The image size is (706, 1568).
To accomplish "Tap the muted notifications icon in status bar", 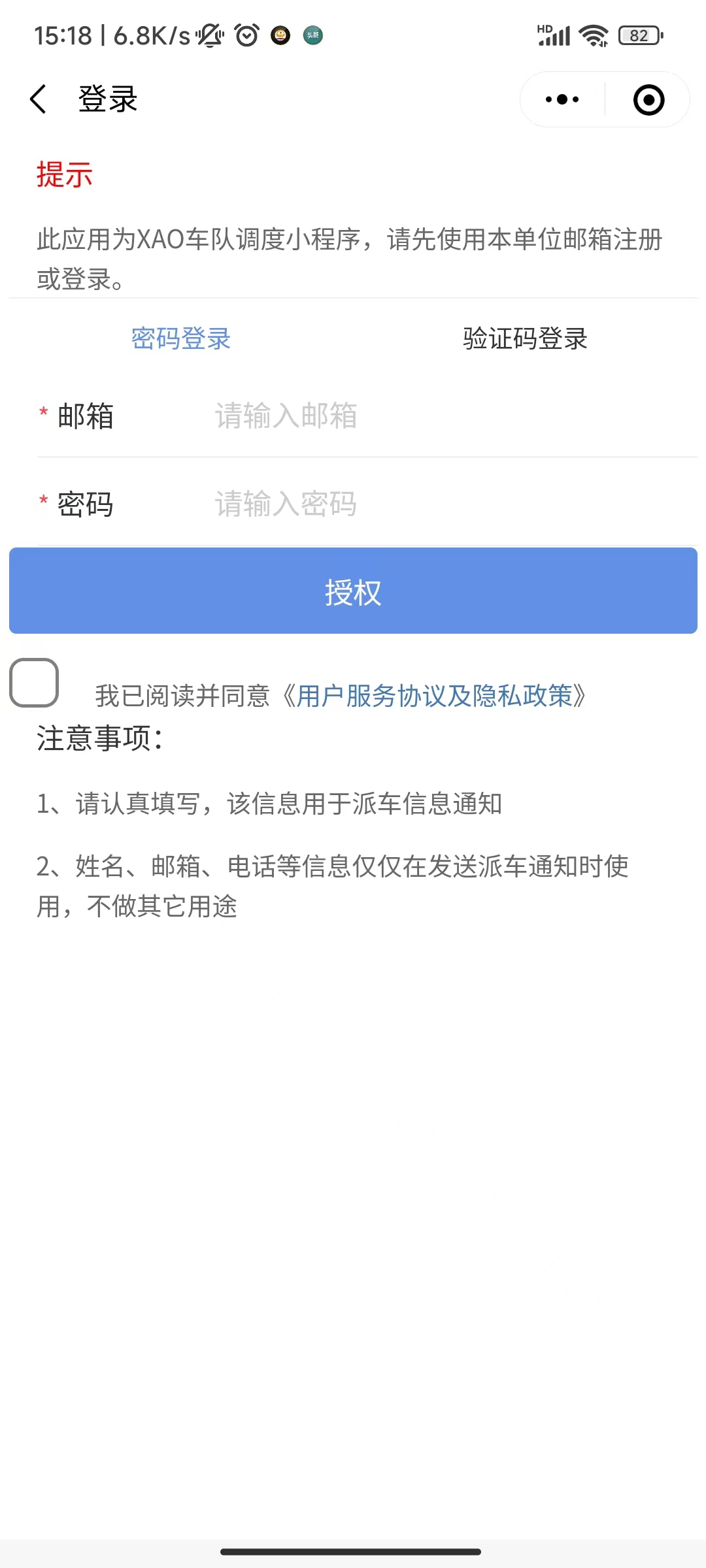I will [208, 36].
